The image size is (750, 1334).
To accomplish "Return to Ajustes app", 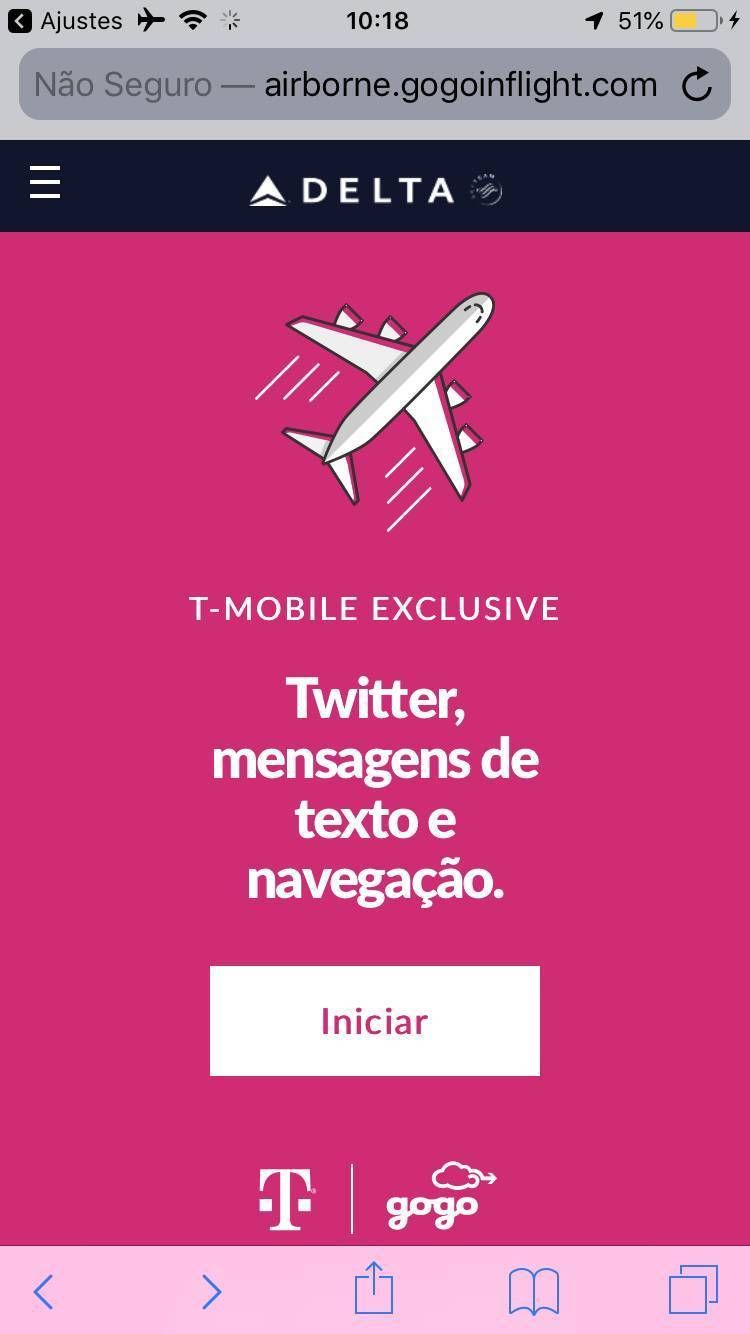I will pyautogui.click(x=65, y=20).
